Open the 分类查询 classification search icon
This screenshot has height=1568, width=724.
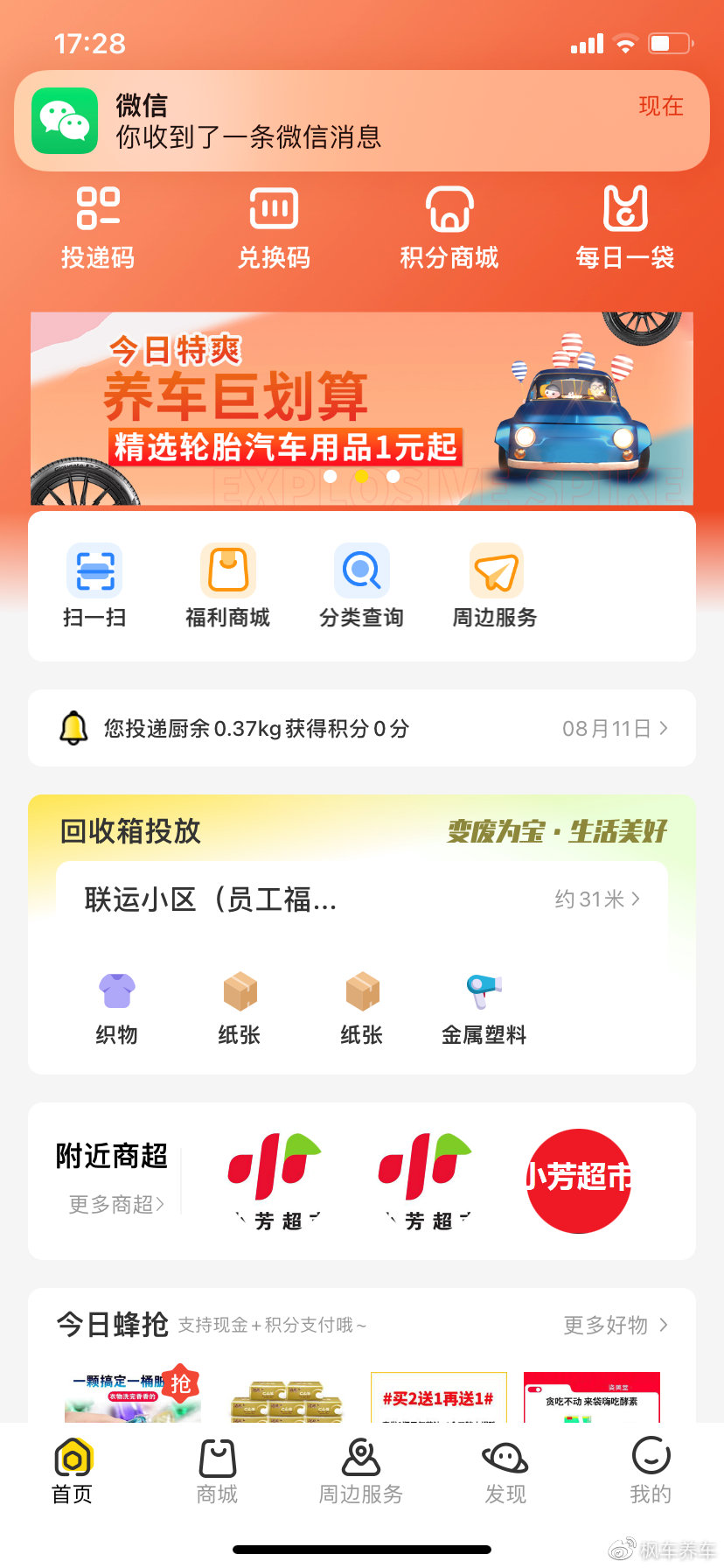pos(361,570)
